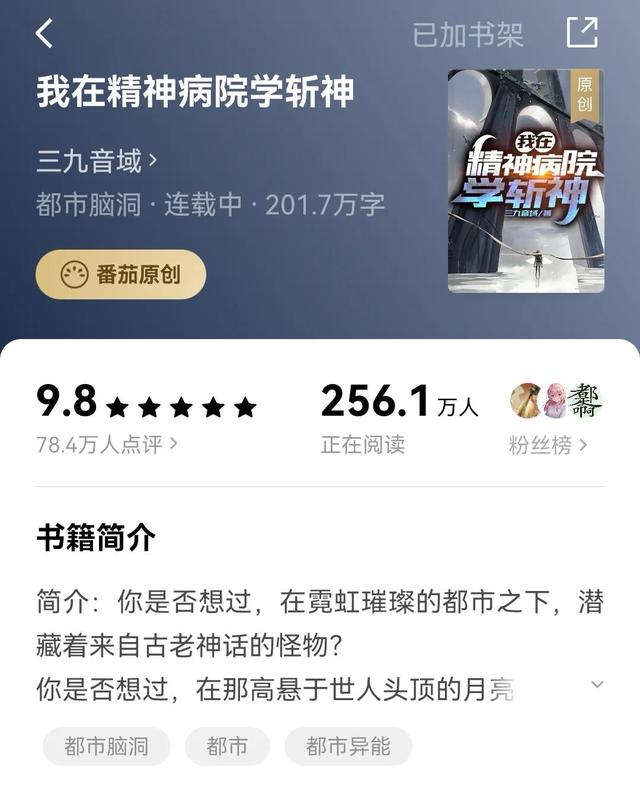Image resolution: width=640 pixels, height=792 pixels.
Task: Select the 都市 tag chip
Action: coord(227,746)
